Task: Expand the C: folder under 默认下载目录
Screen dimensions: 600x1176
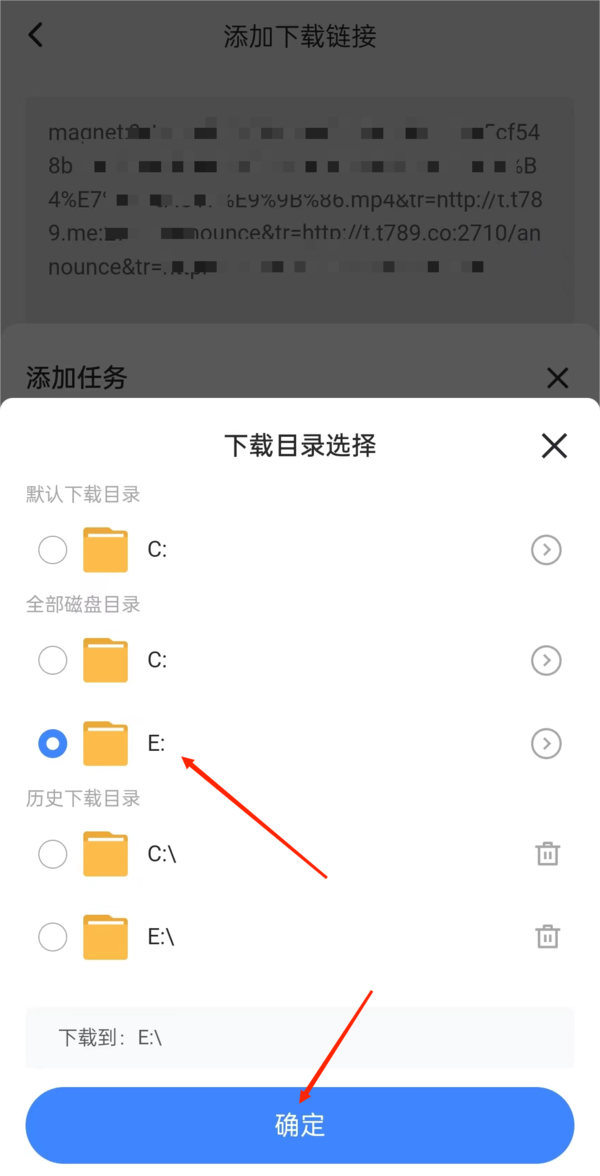Action: click(546, 550)
